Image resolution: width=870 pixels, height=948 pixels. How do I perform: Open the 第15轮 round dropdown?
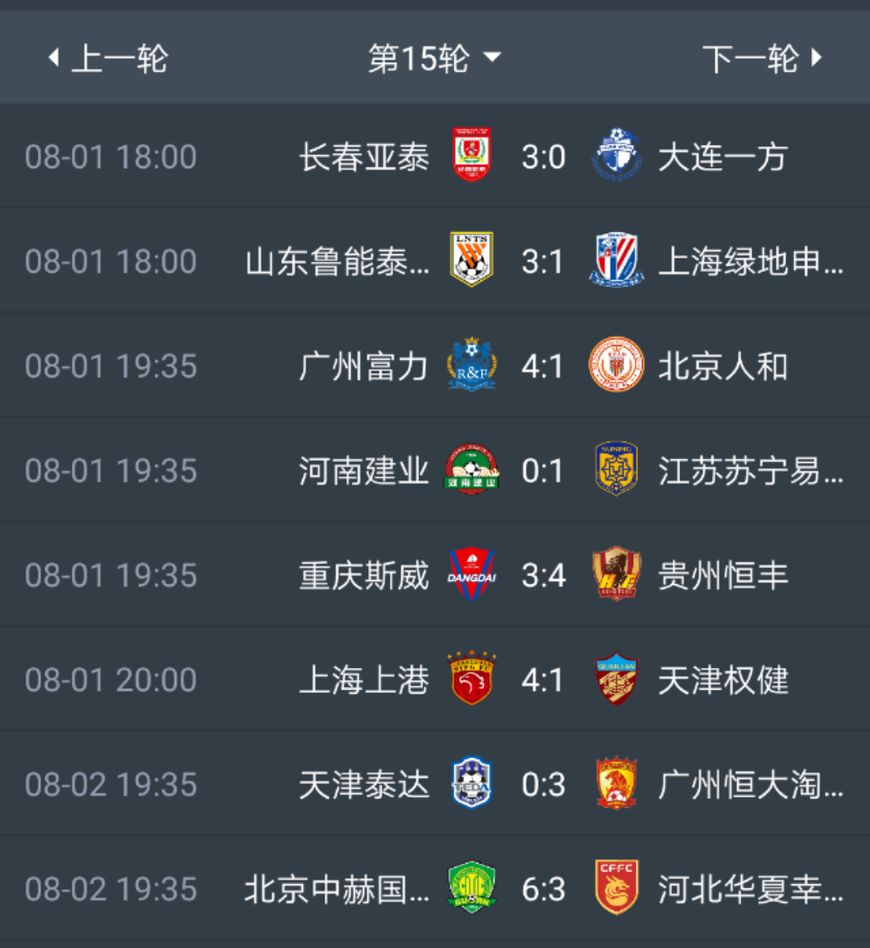[433, 58]
